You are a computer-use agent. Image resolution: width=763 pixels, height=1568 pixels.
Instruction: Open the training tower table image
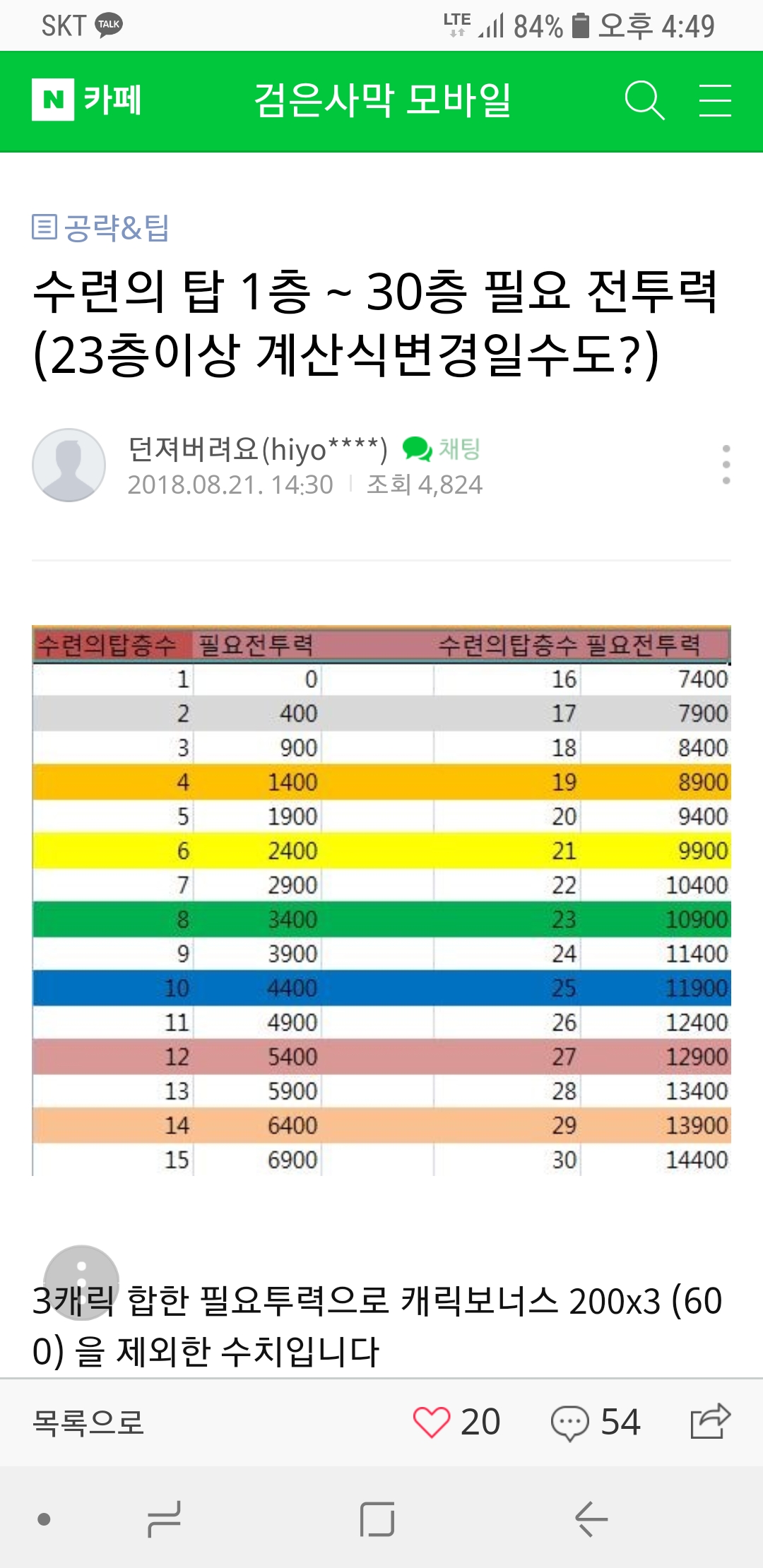pos(381,901)
